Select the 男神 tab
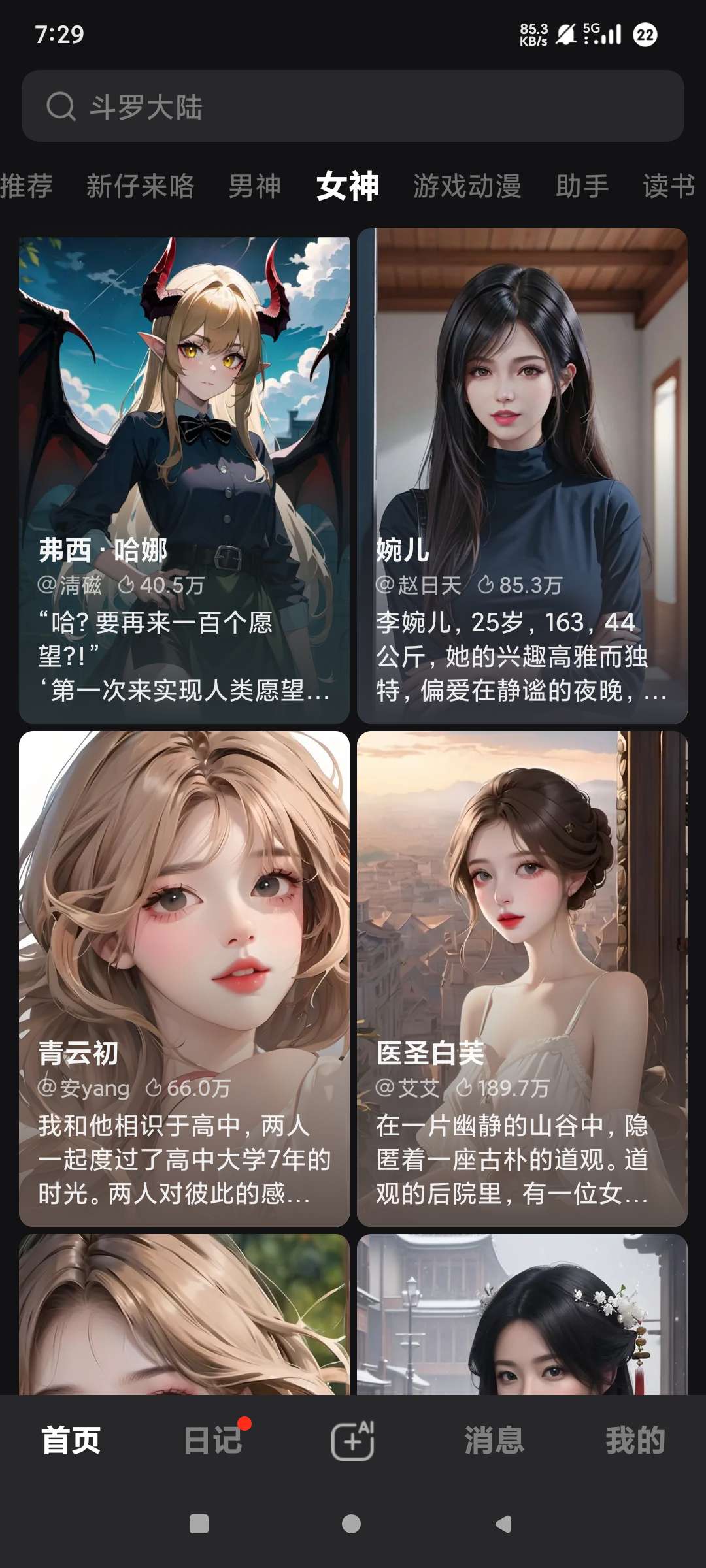706x1568 pixels. pyautogui.click(x=255, y=186)
